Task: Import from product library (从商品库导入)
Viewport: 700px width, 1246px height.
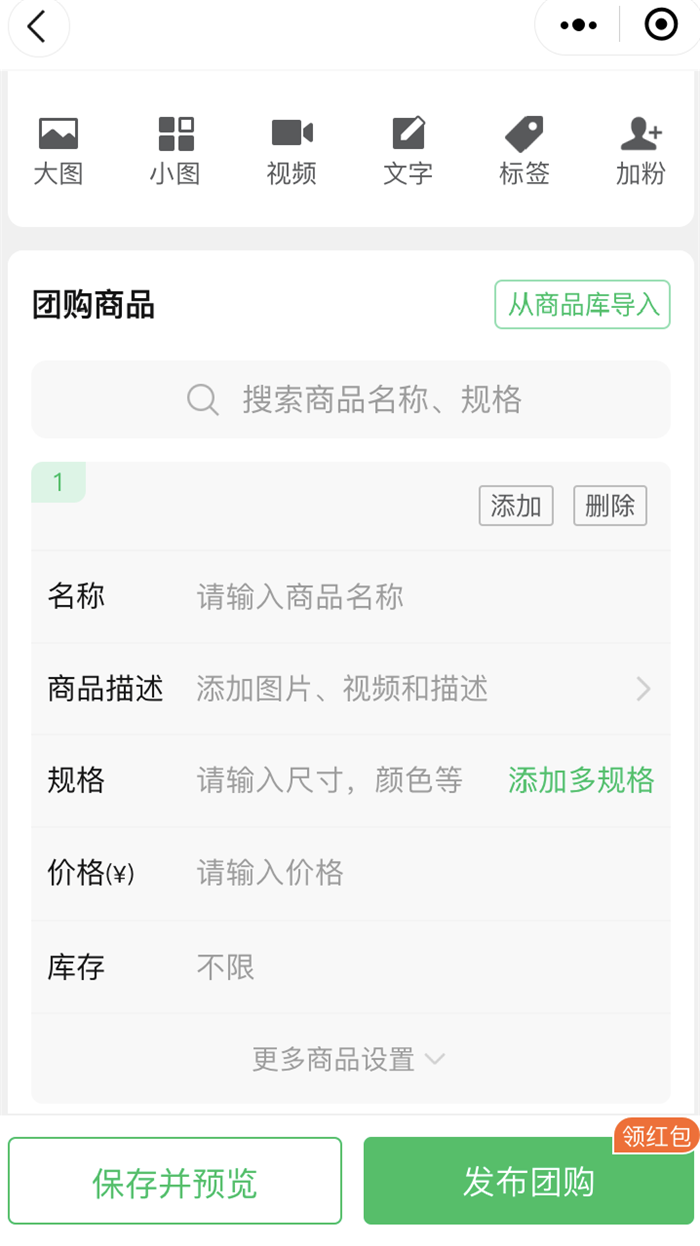Action: pos(582,304)
